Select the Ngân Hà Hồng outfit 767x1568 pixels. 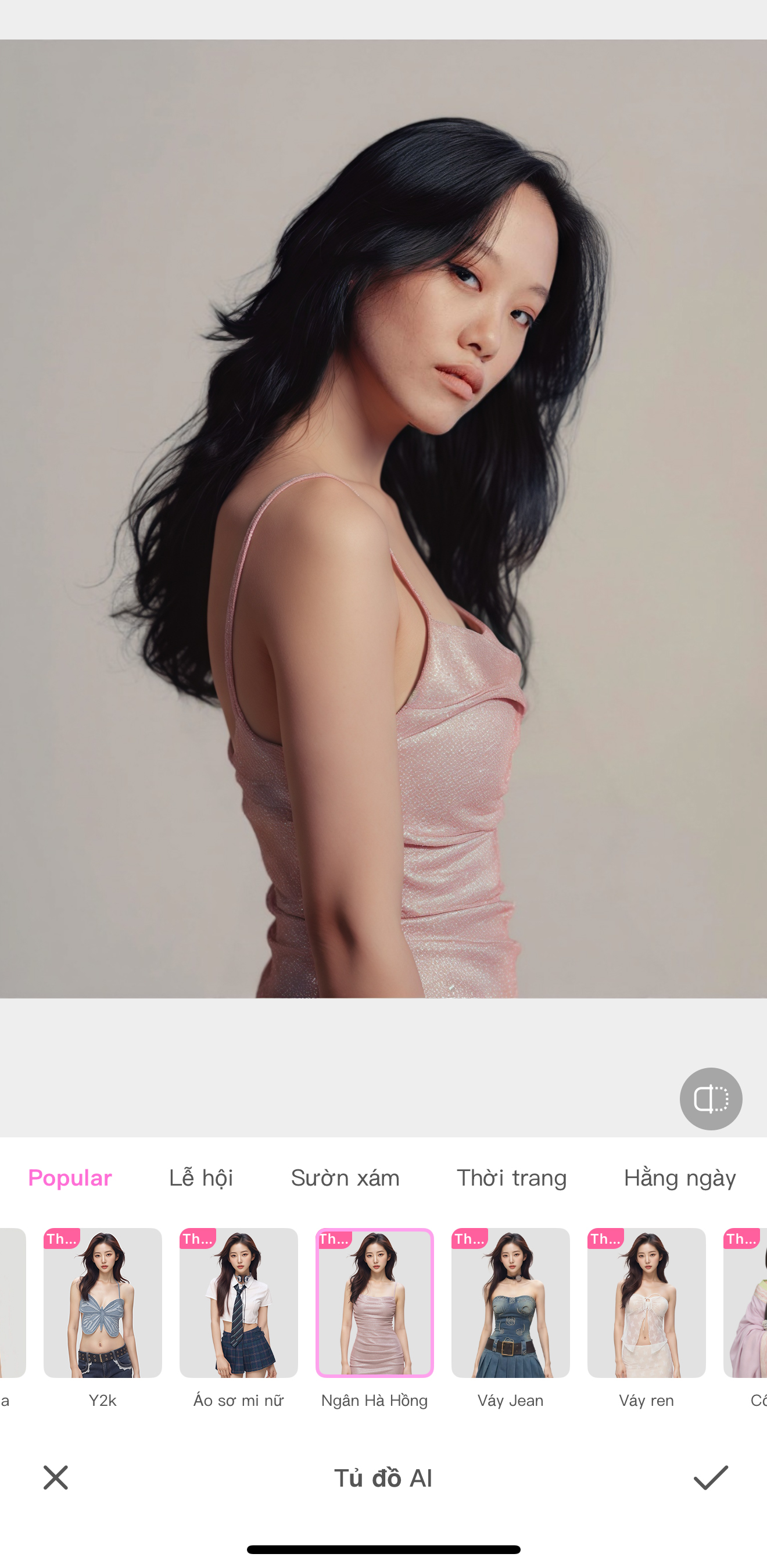pos(374,1302)
